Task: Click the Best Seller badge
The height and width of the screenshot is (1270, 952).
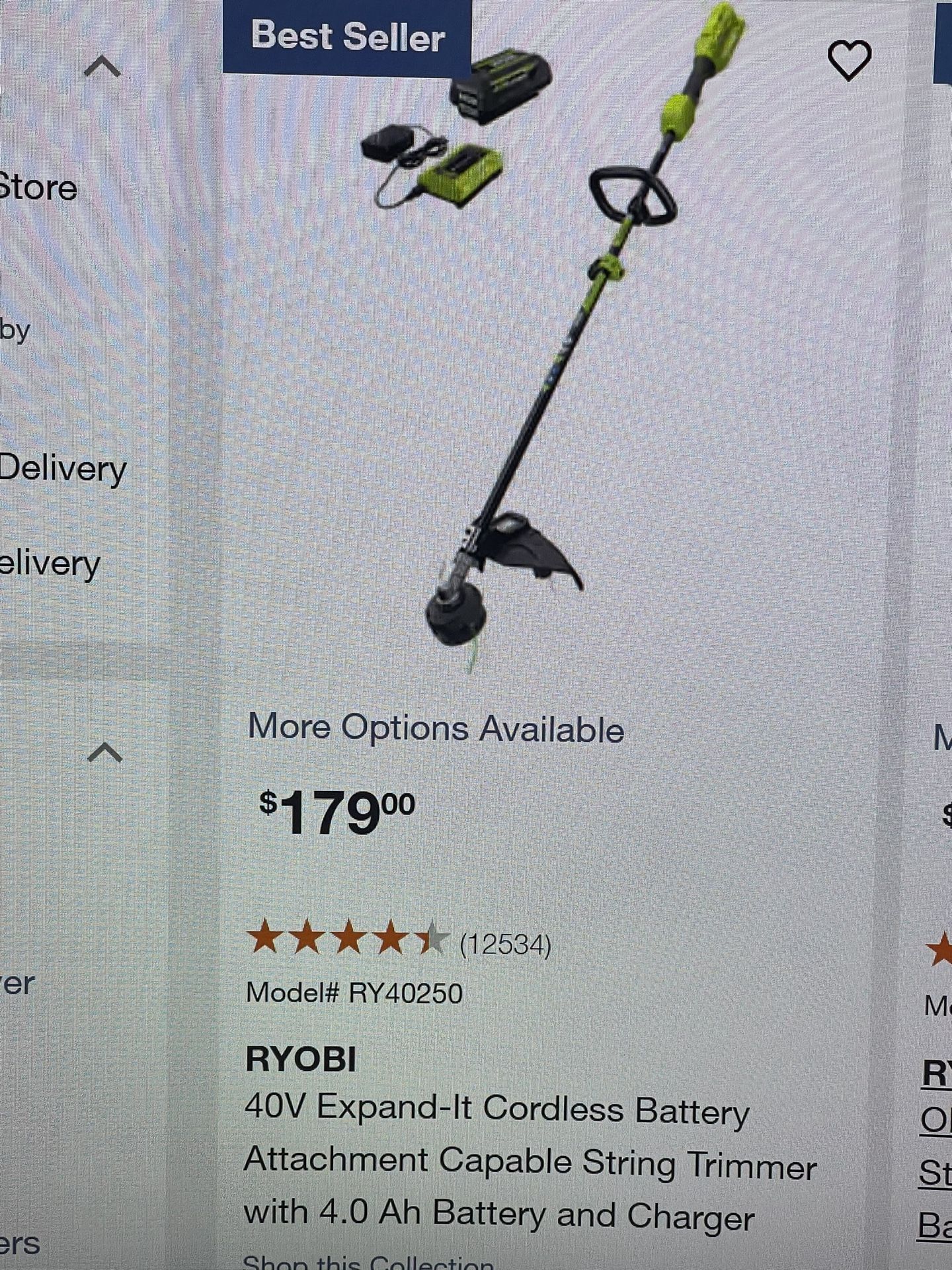Action: tap(349, 35)
